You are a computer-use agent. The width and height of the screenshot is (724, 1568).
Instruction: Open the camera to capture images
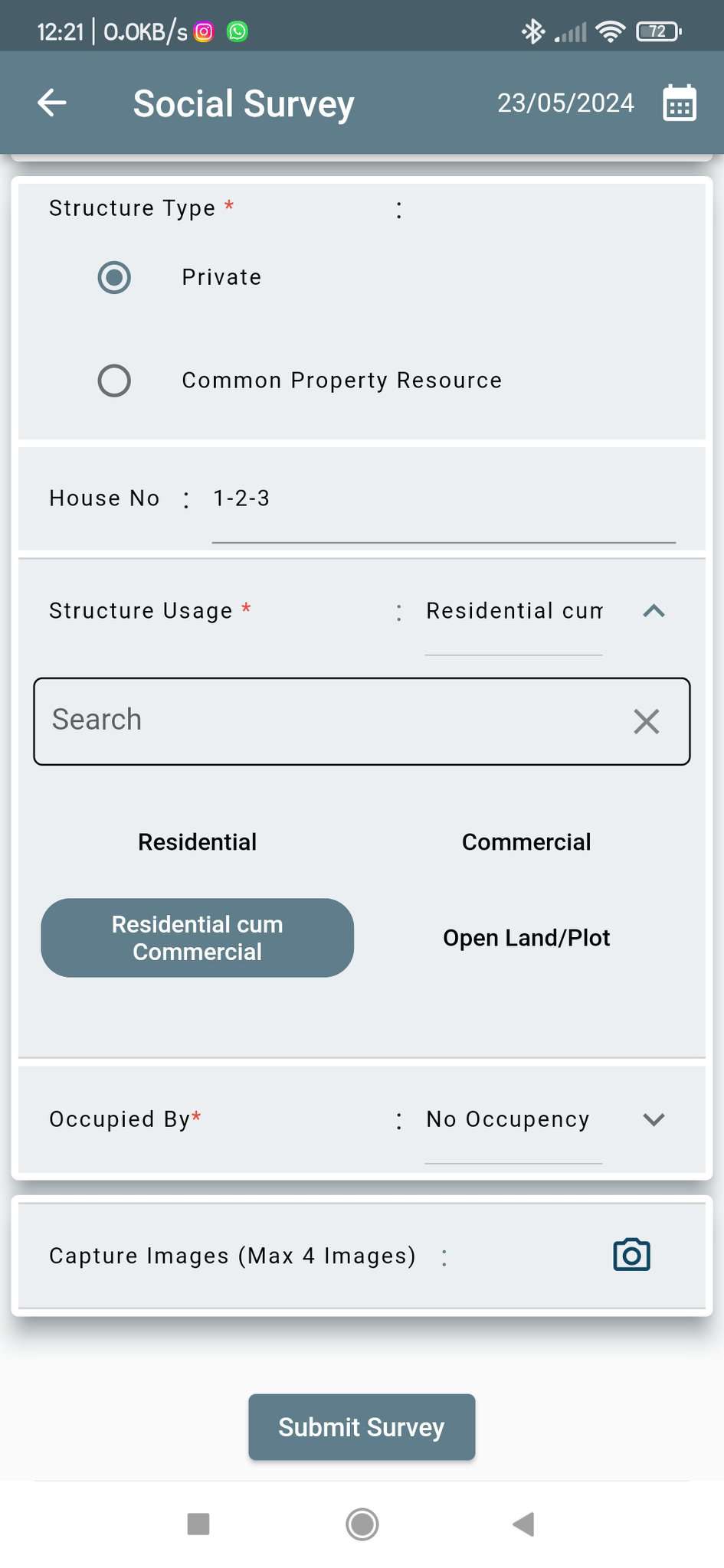click(x=632, y=1255)
